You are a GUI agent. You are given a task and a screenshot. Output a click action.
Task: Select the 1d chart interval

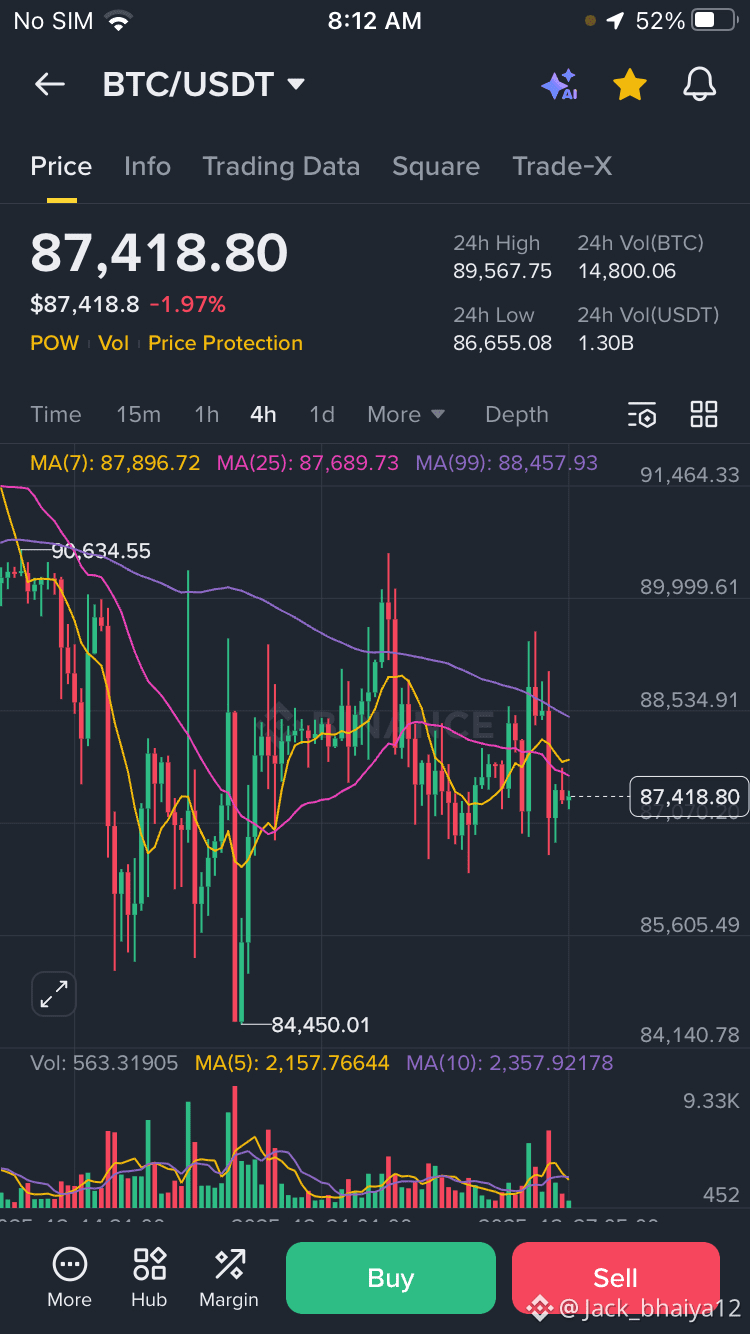click(322, 414)
